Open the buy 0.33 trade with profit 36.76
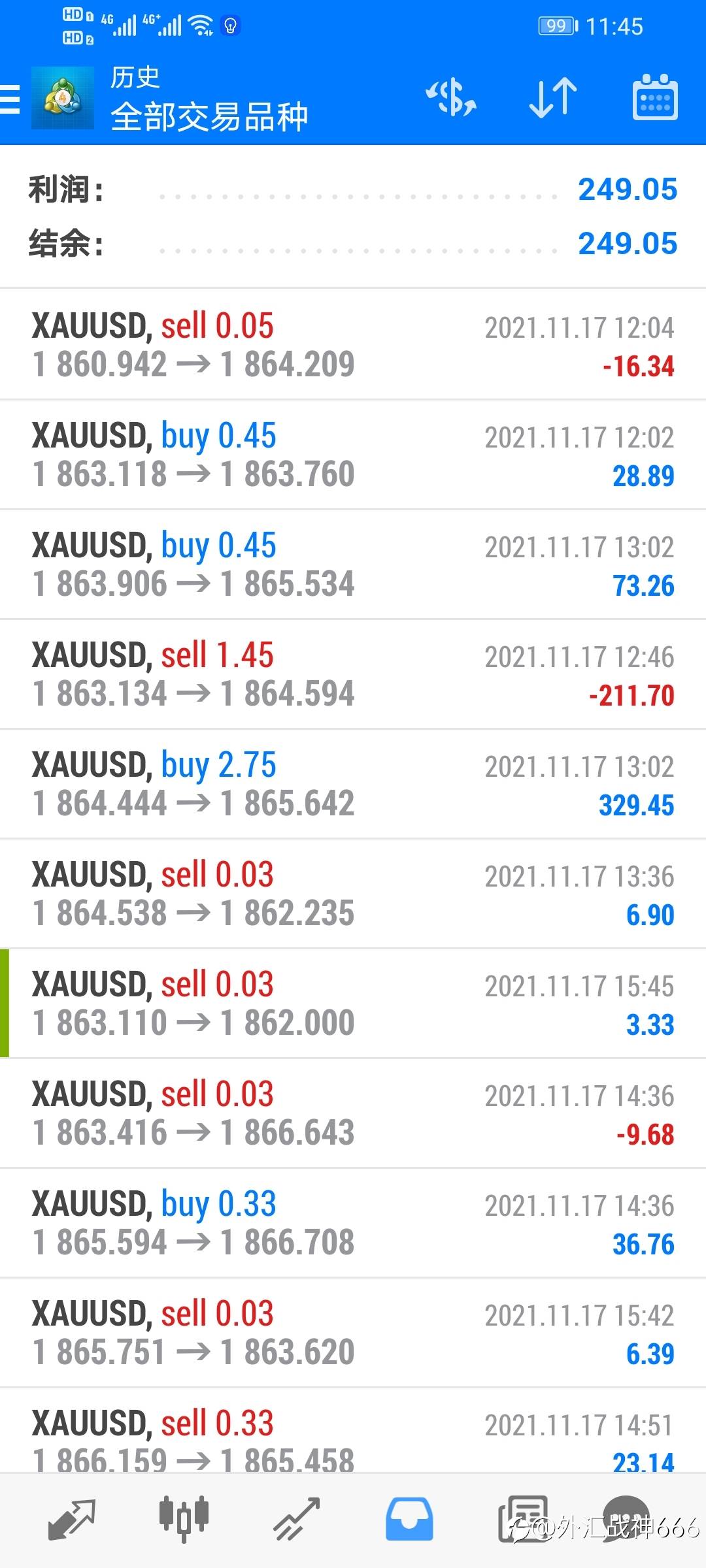 click(x=353, y=1223)
